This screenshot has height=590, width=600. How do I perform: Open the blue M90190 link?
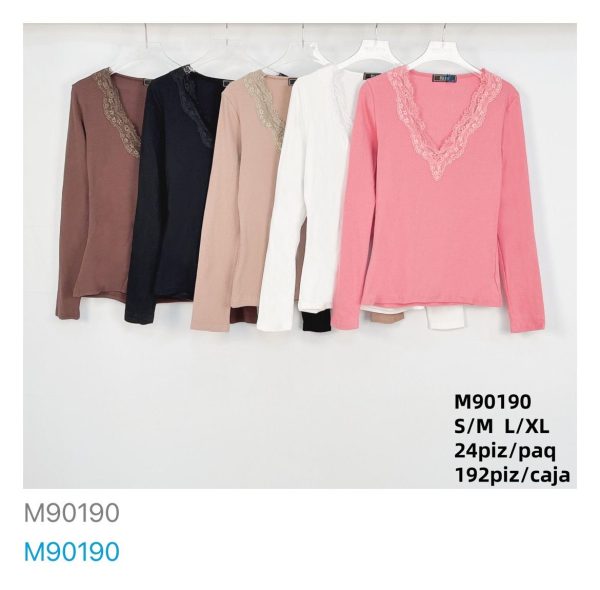coord(71,551)
